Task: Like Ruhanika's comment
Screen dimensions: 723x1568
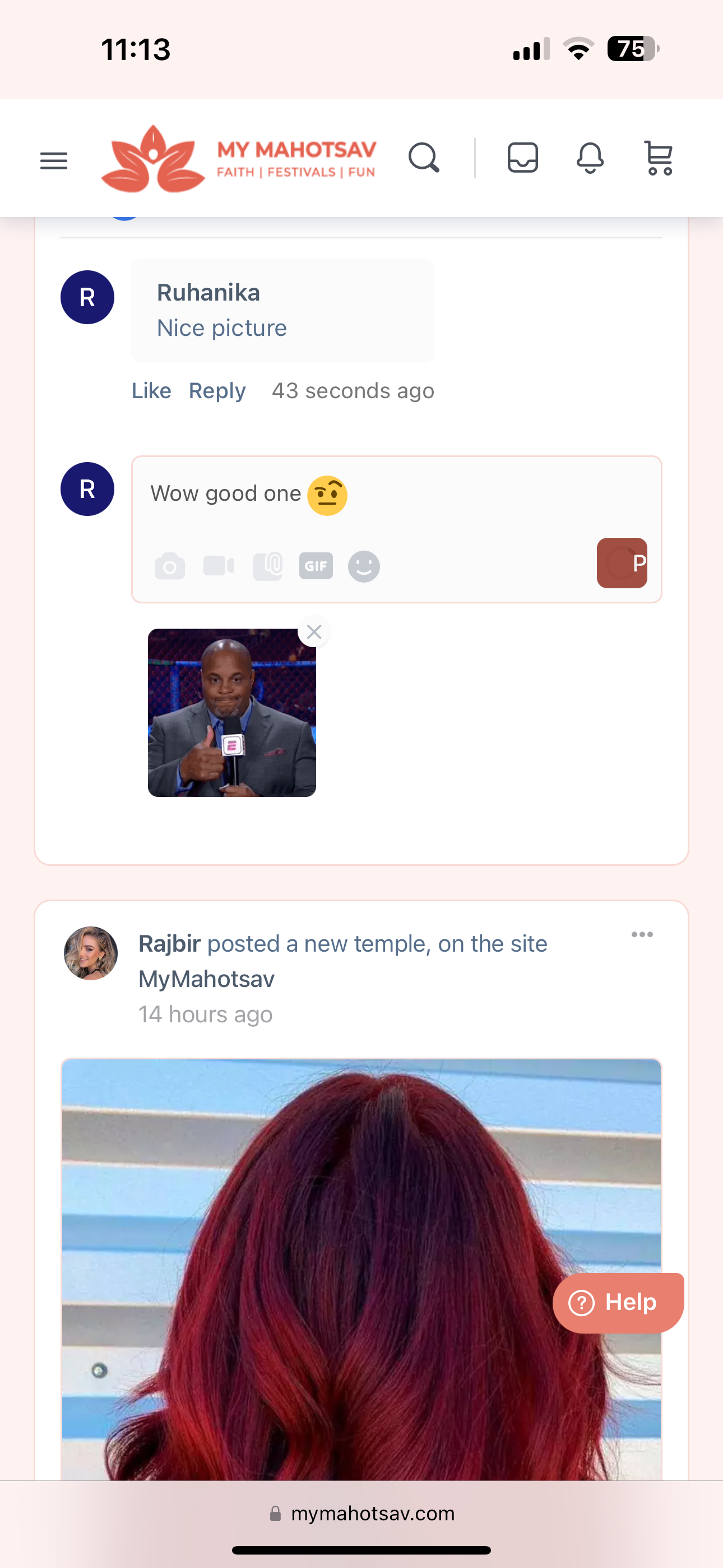Action: pos(151,391)
